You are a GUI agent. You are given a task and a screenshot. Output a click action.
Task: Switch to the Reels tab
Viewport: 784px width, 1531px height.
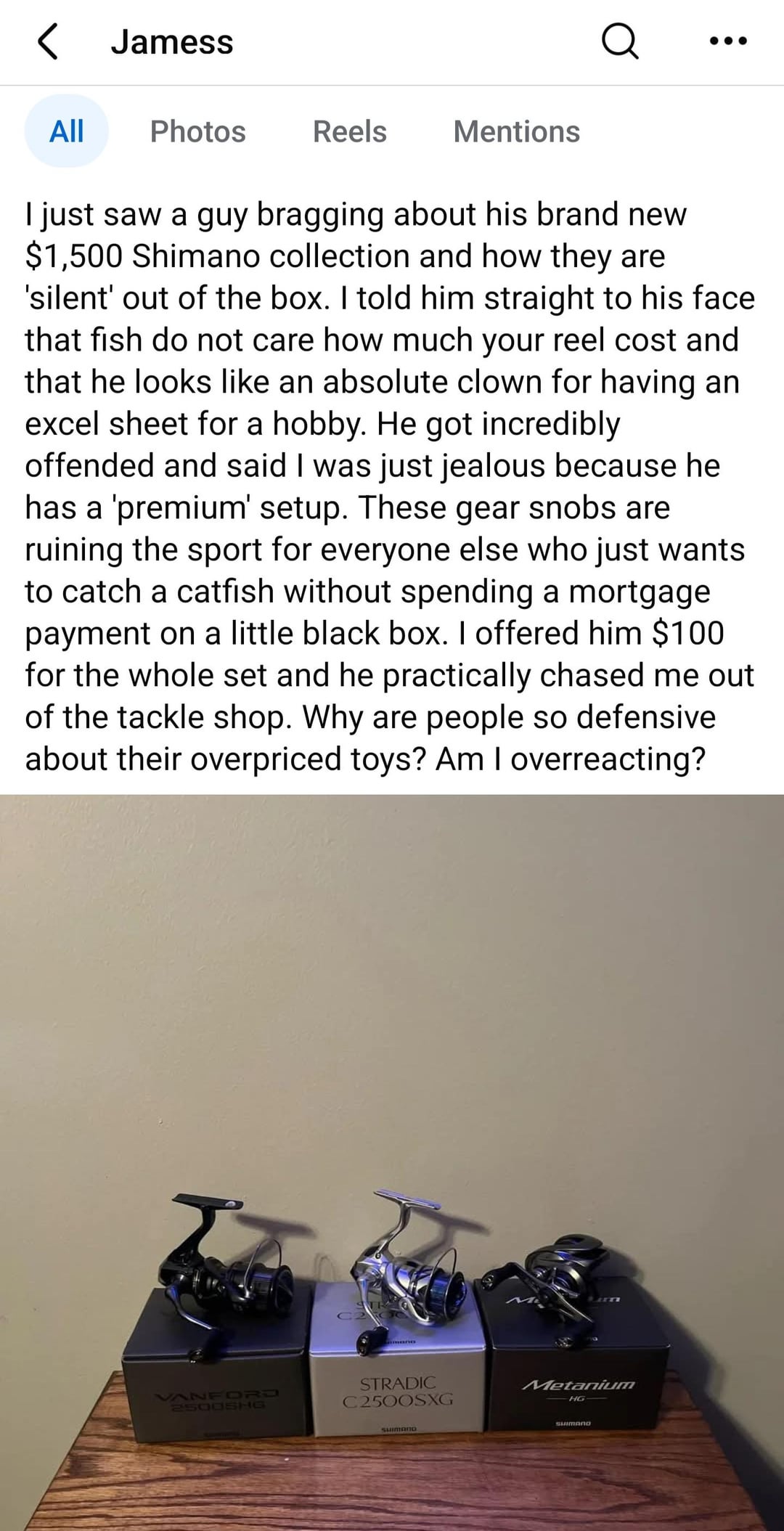[349, 131]
